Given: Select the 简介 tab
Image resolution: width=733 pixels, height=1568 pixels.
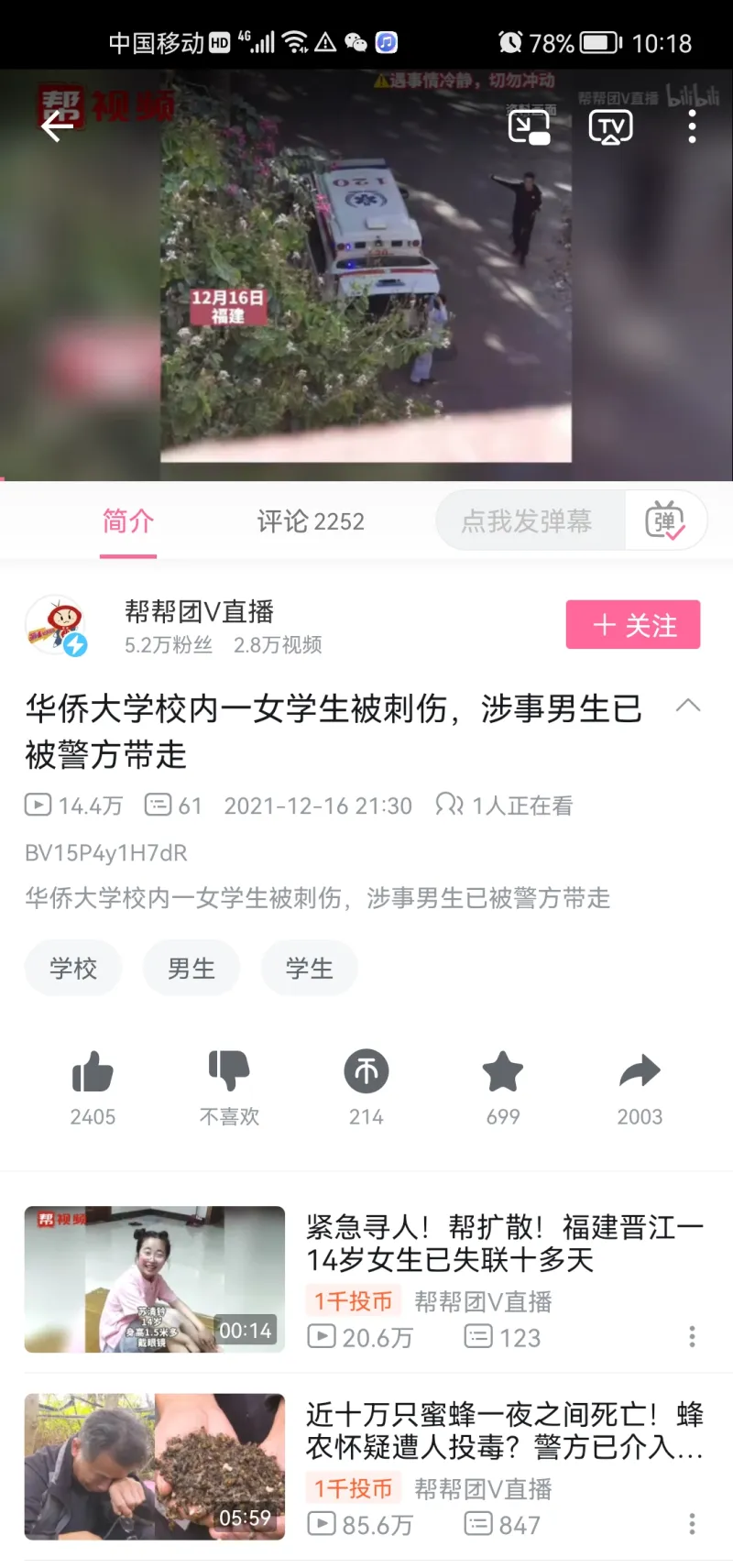Looking at the screenshot, I should click(128, 521).
